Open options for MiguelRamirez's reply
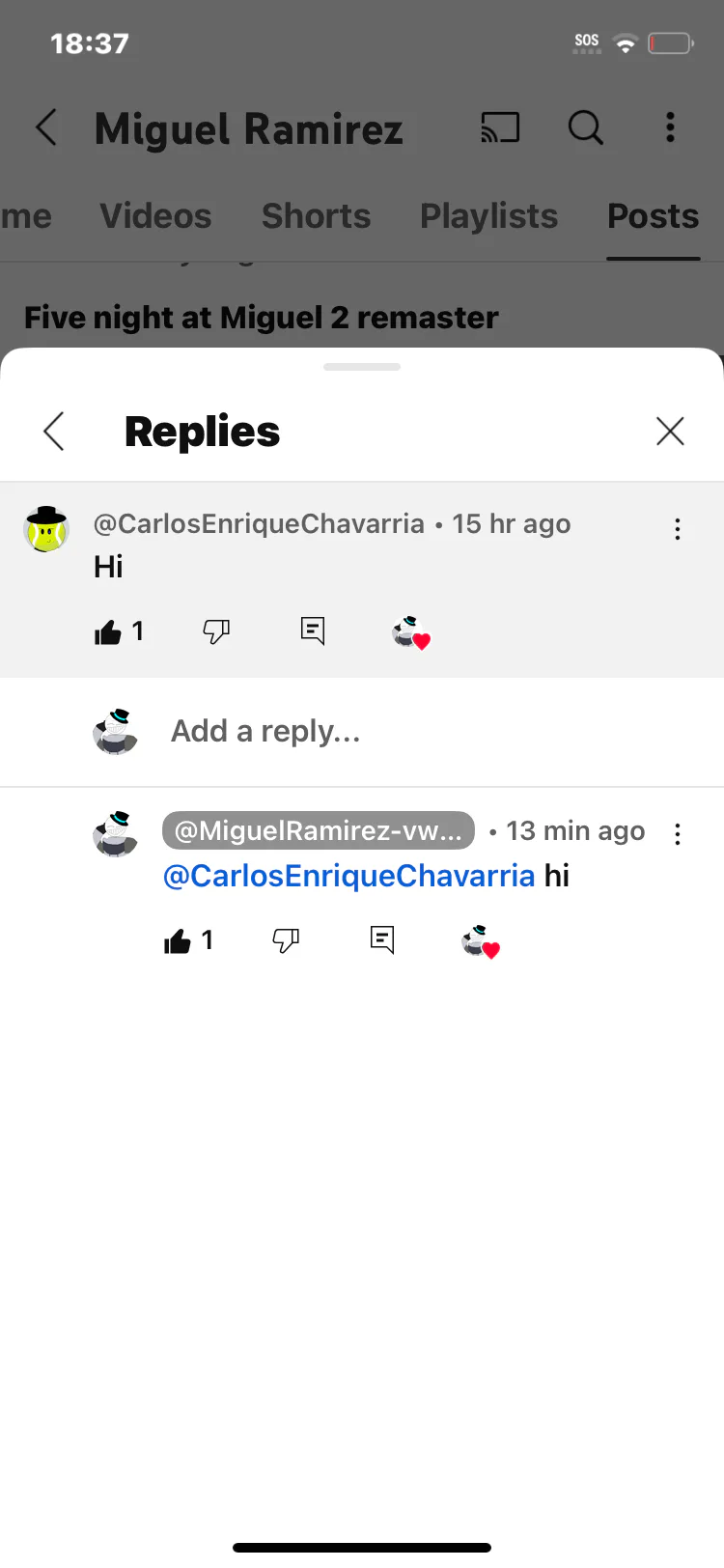 coord(678,834)
